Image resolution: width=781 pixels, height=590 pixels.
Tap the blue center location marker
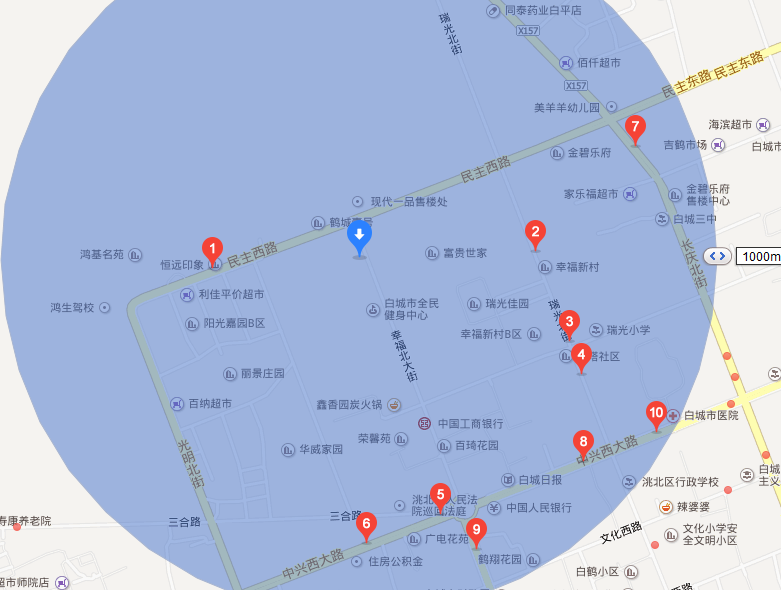click(x=359, y=237)
